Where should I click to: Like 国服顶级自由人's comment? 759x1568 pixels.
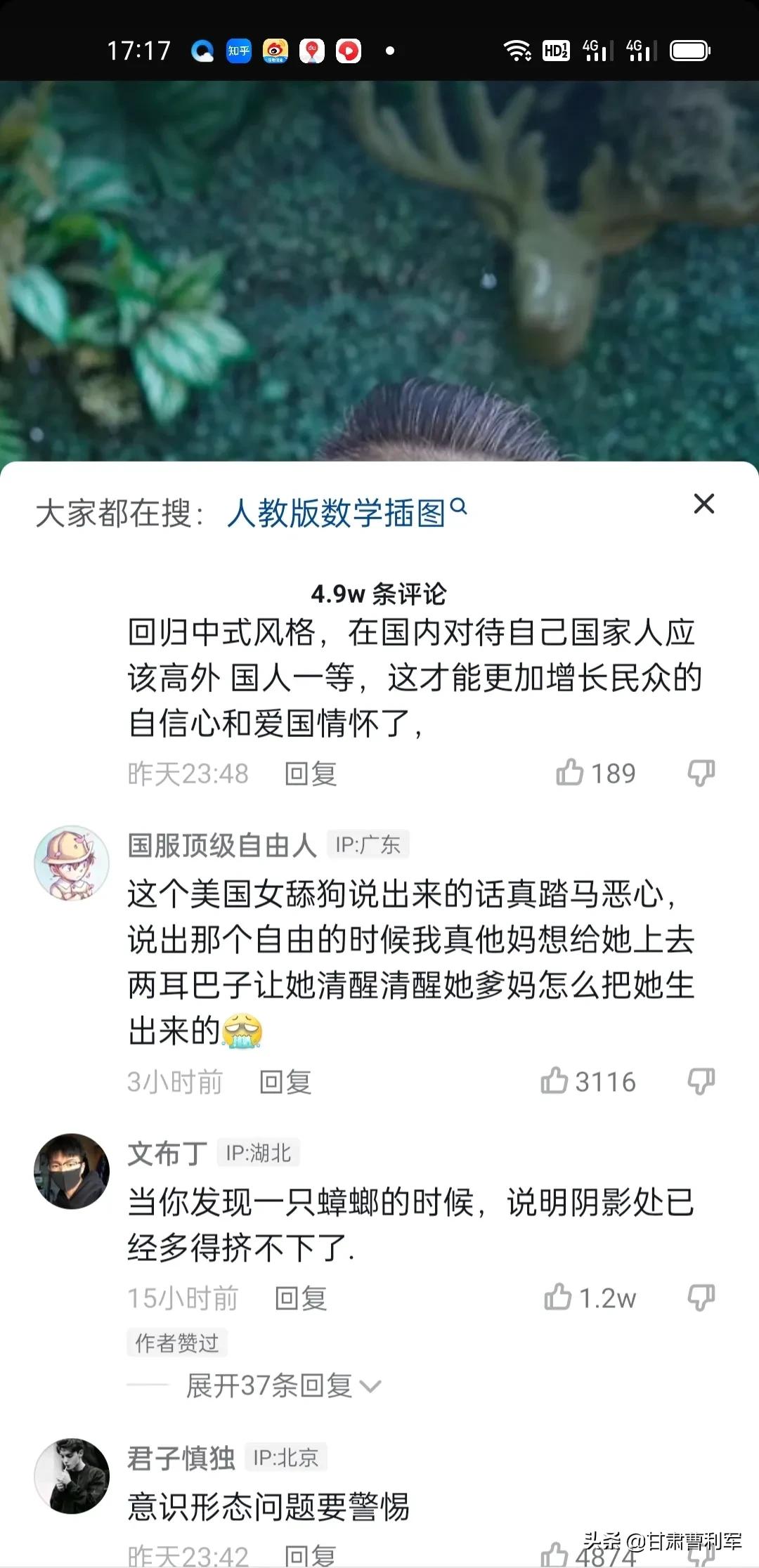point(555,1080)
